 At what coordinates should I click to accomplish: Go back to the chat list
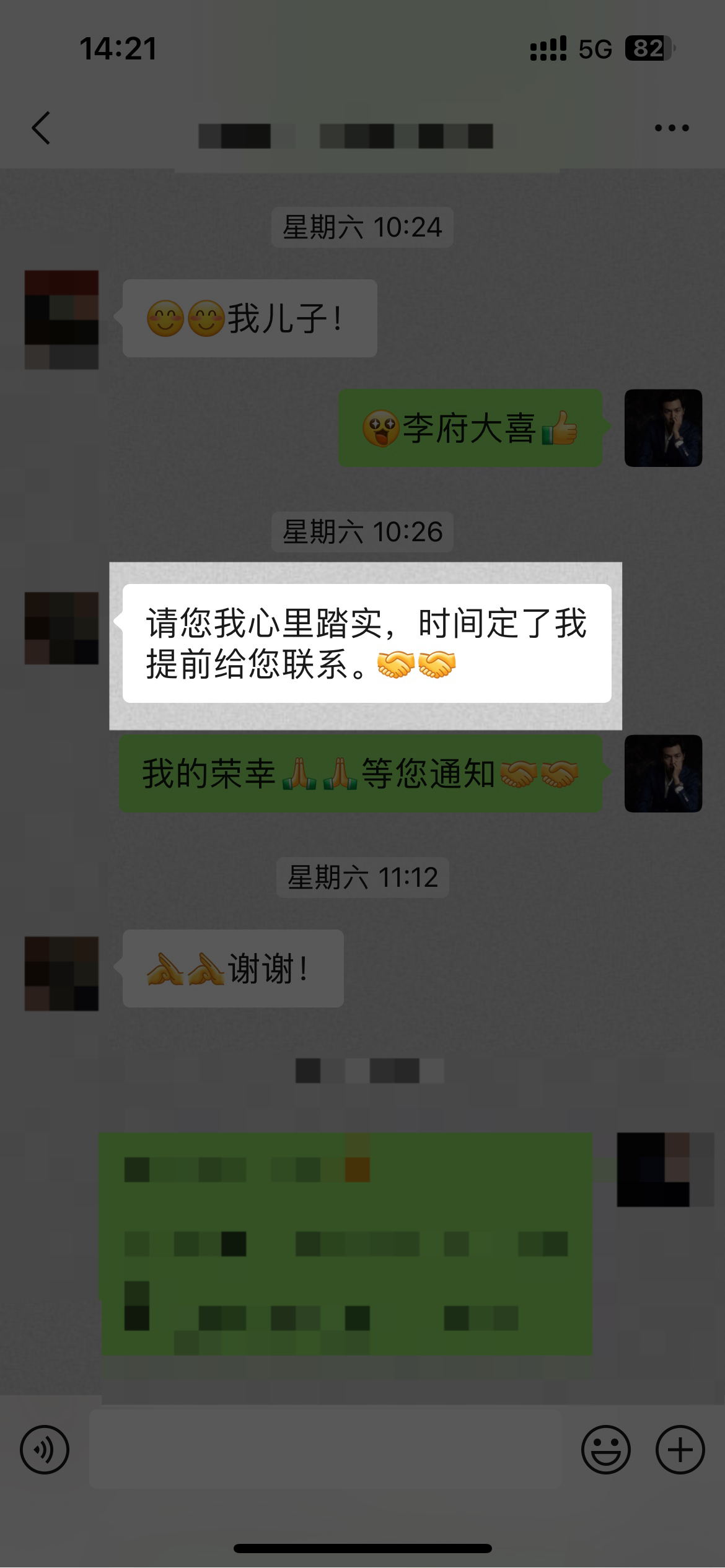[41, 128]
